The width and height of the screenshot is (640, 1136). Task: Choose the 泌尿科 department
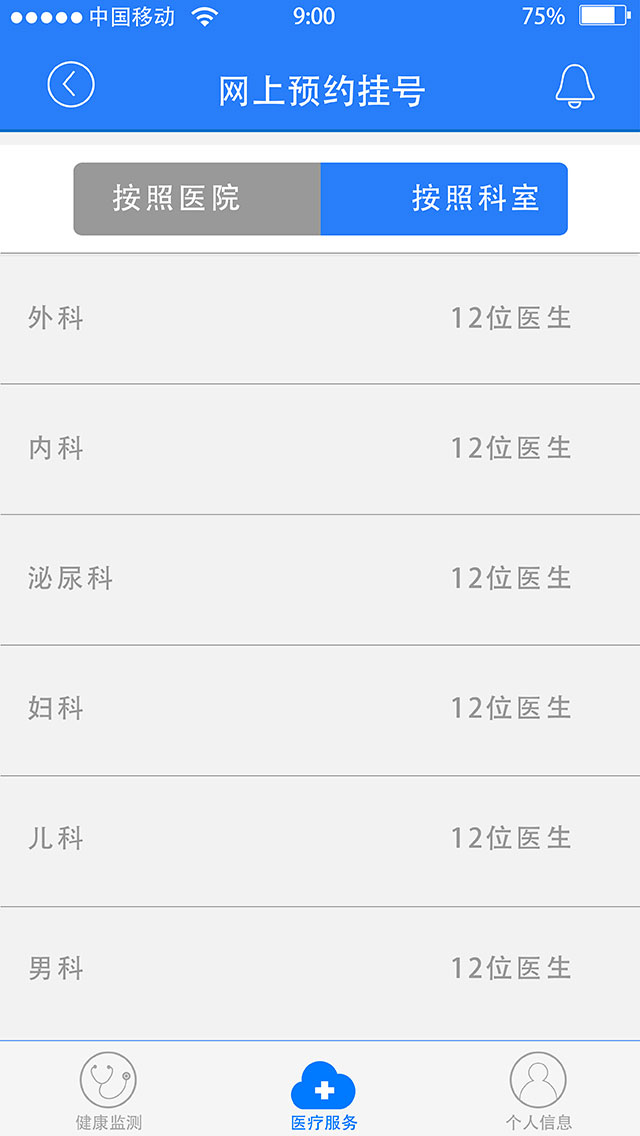click(320, 580)
